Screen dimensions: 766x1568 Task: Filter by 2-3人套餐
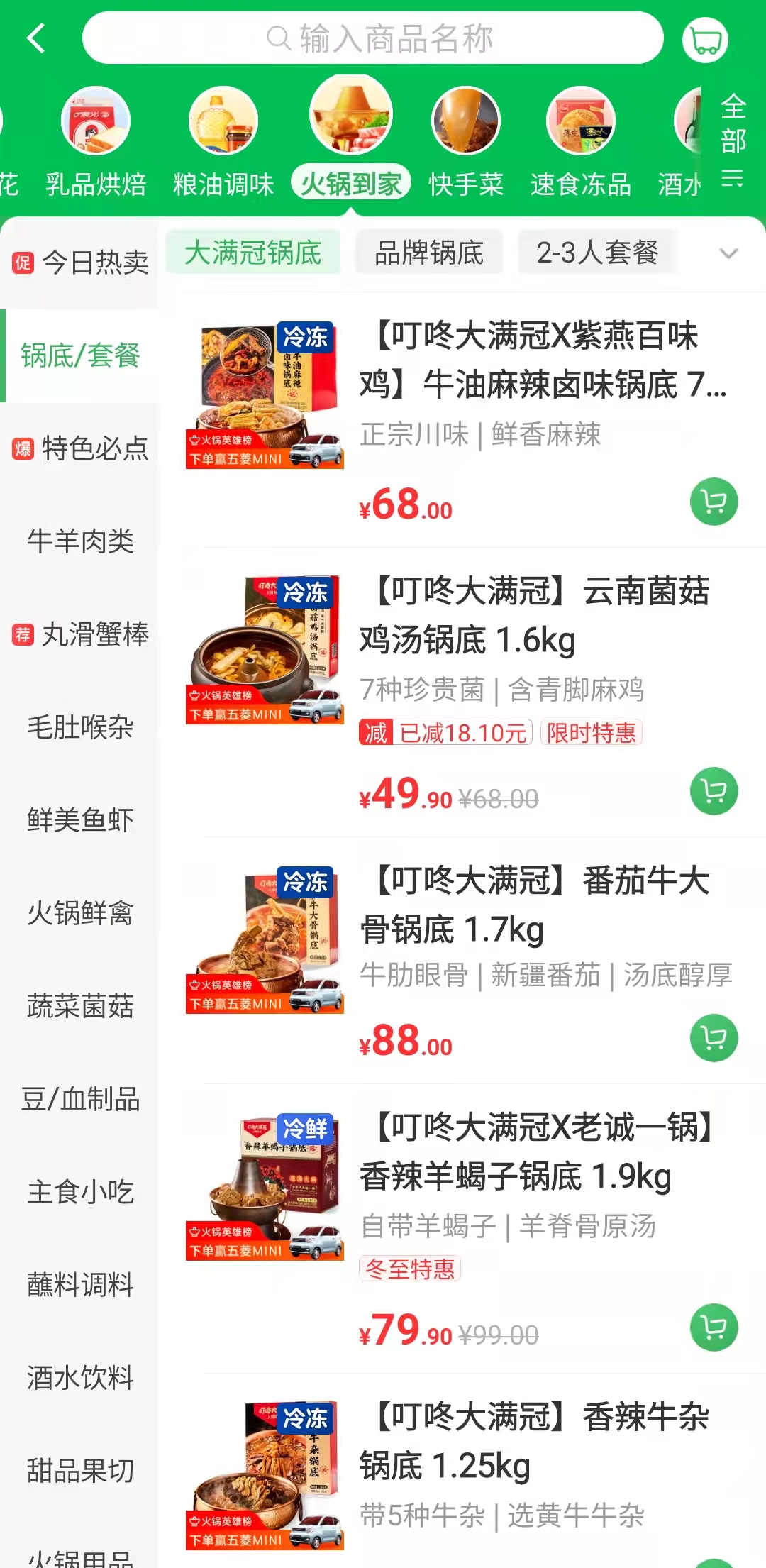[597, 253]
